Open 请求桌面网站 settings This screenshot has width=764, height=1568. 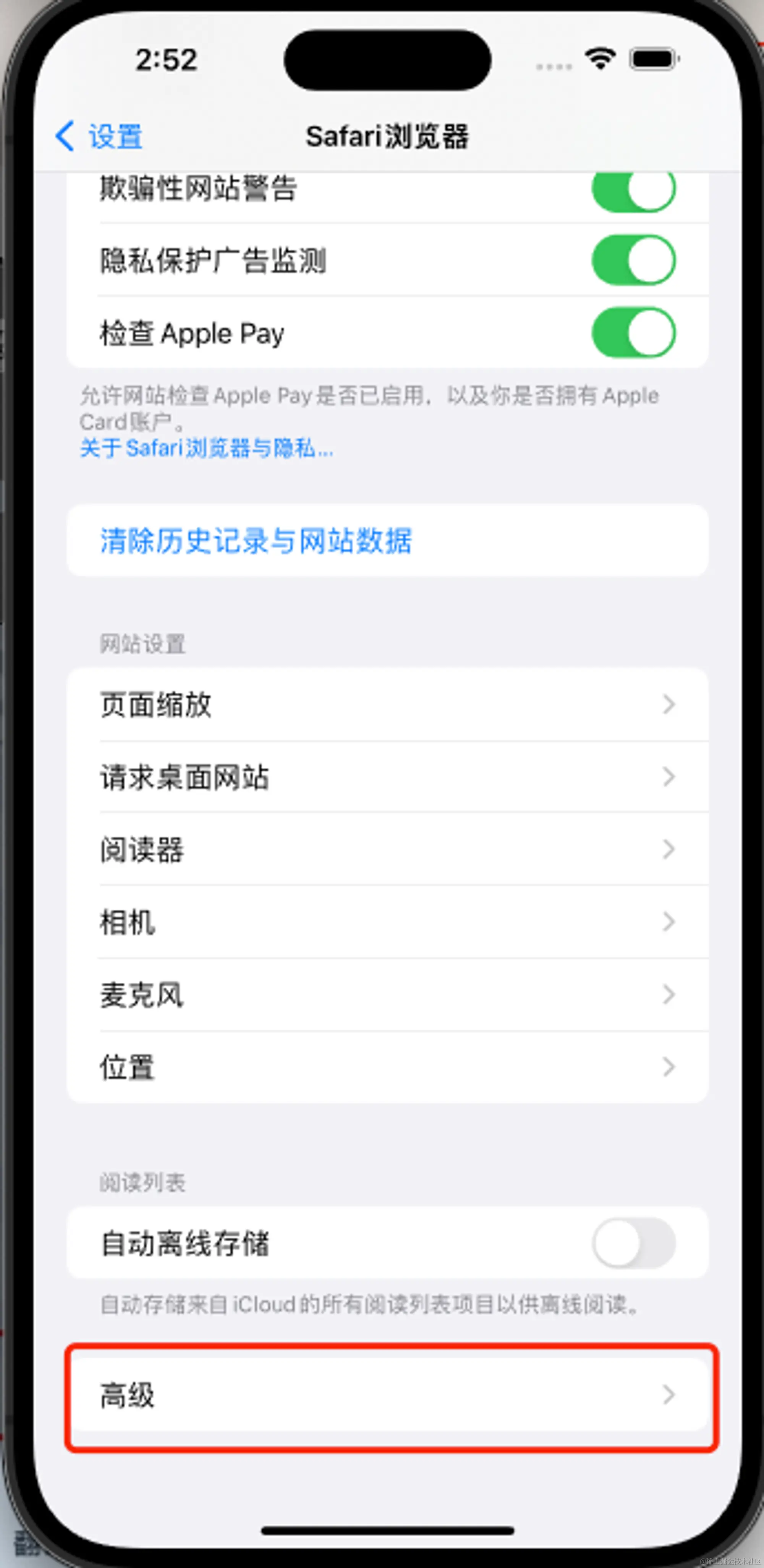(387, 777)
